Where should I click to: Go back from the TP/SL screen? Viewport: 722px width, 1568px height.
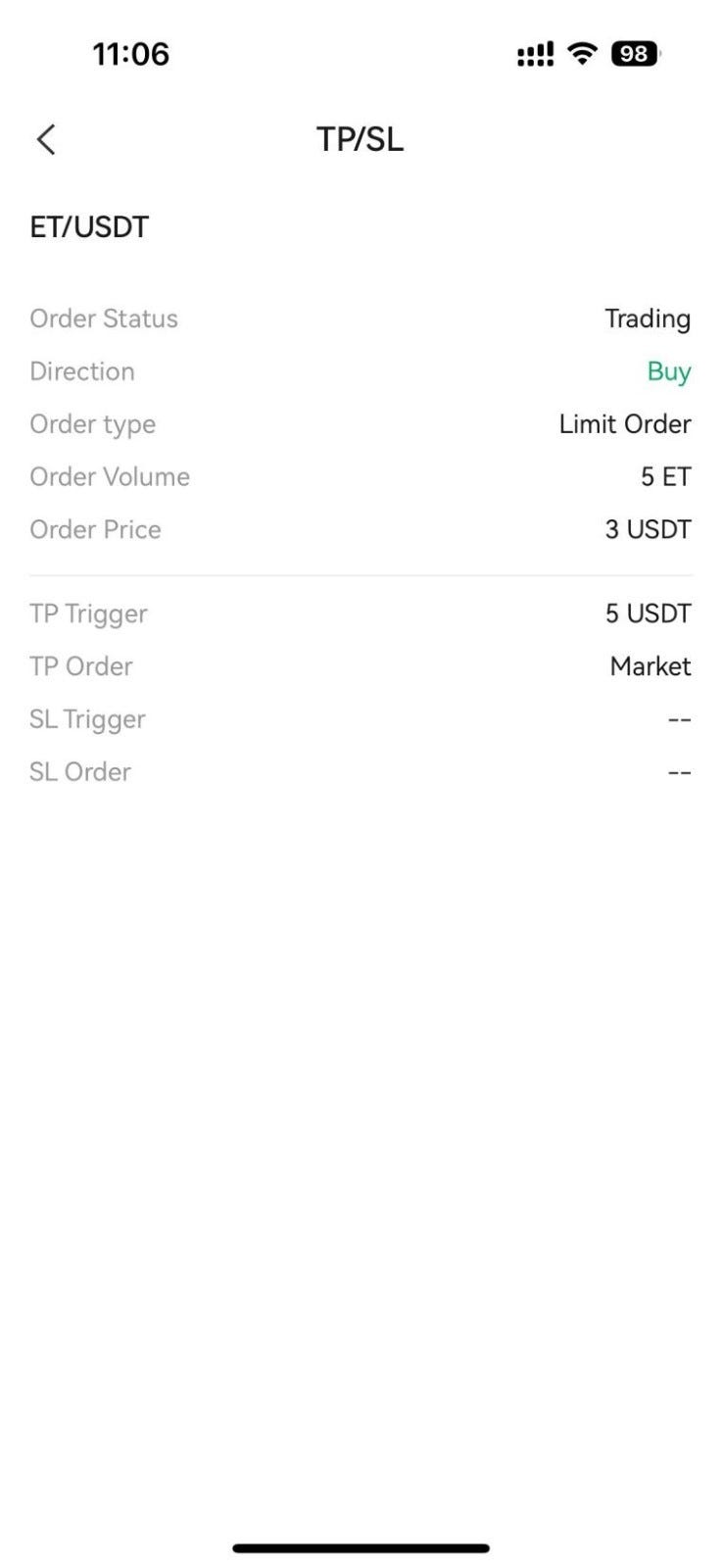(46, 139)
